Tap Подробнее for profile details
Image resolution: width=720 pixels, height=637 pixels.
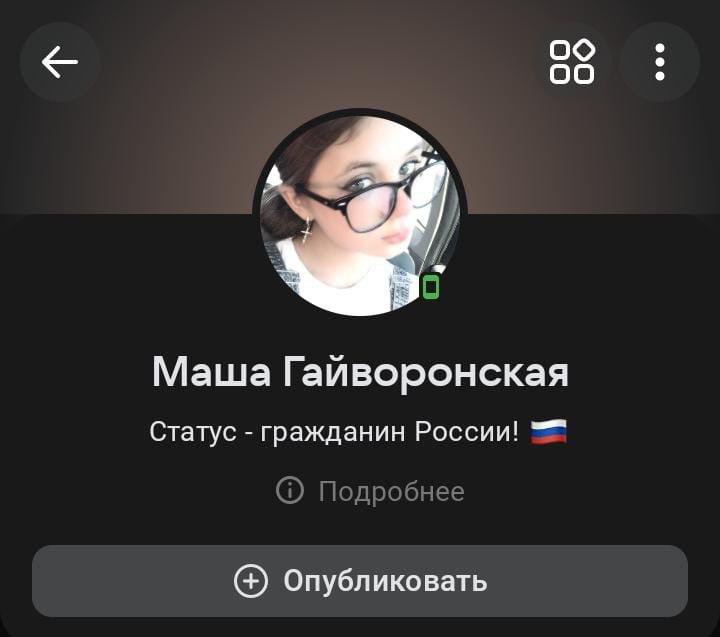coord(370,491)
